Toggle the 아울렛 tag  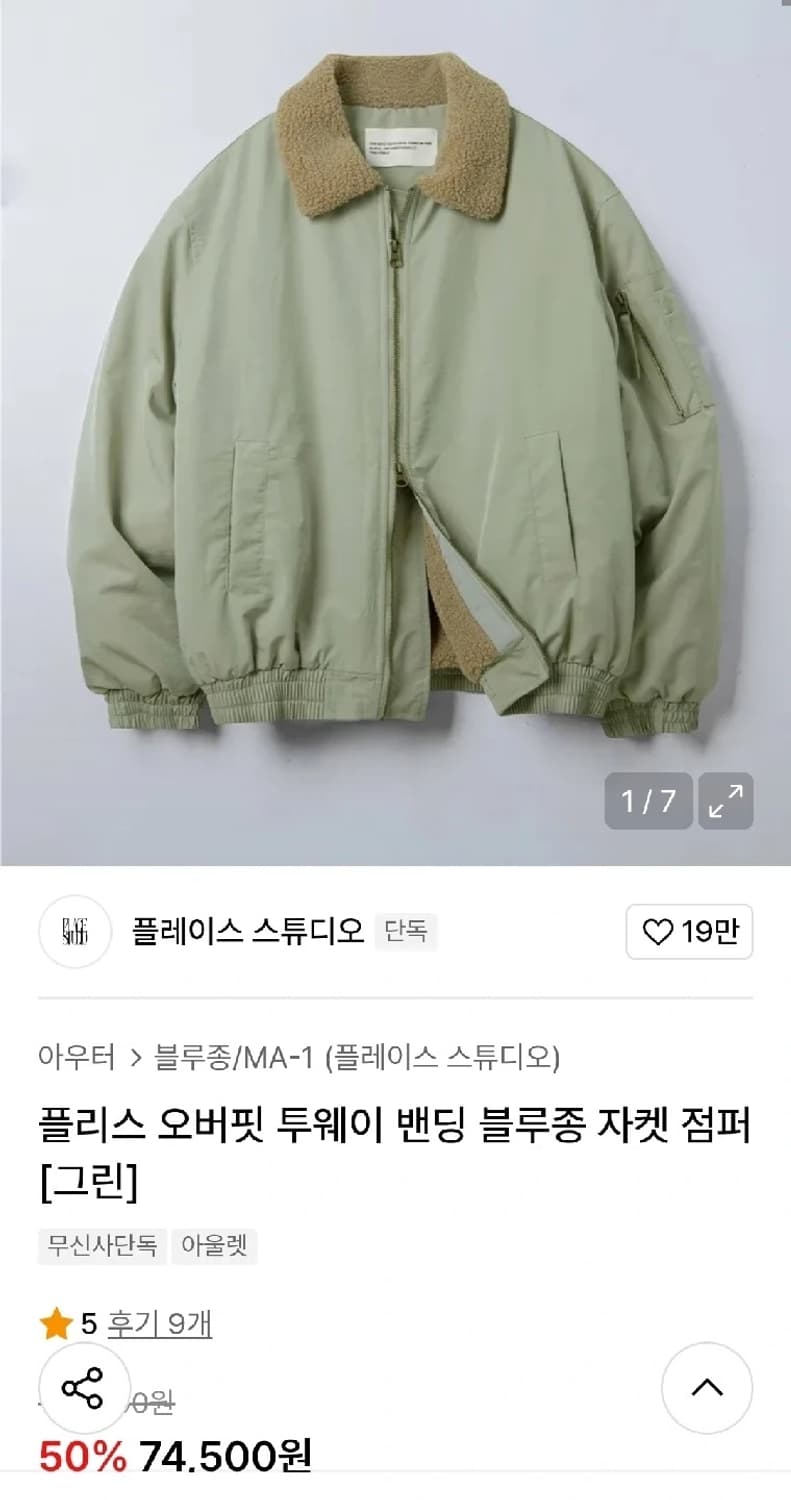(216, 1246)
